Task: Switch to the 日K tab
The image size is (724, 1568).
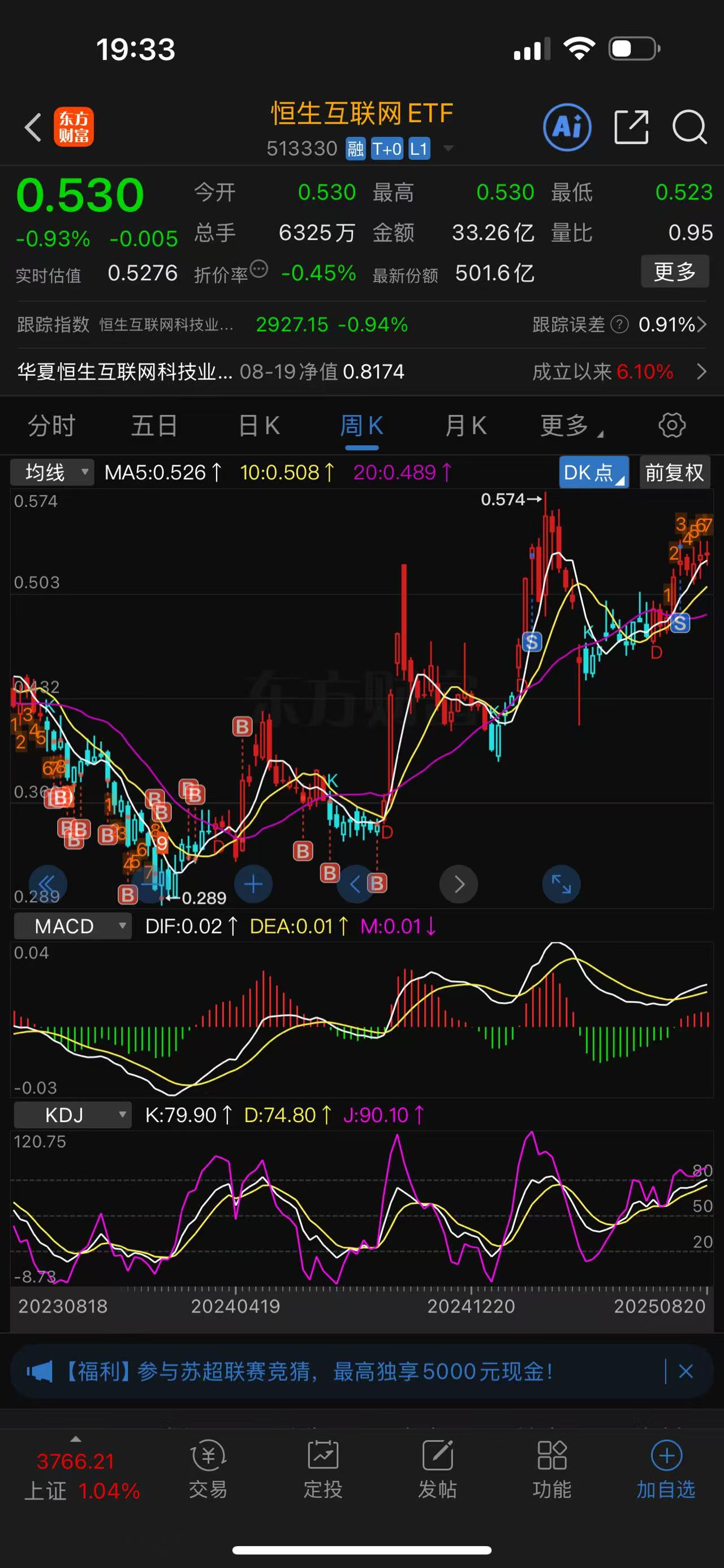Action: coord(258,426)
